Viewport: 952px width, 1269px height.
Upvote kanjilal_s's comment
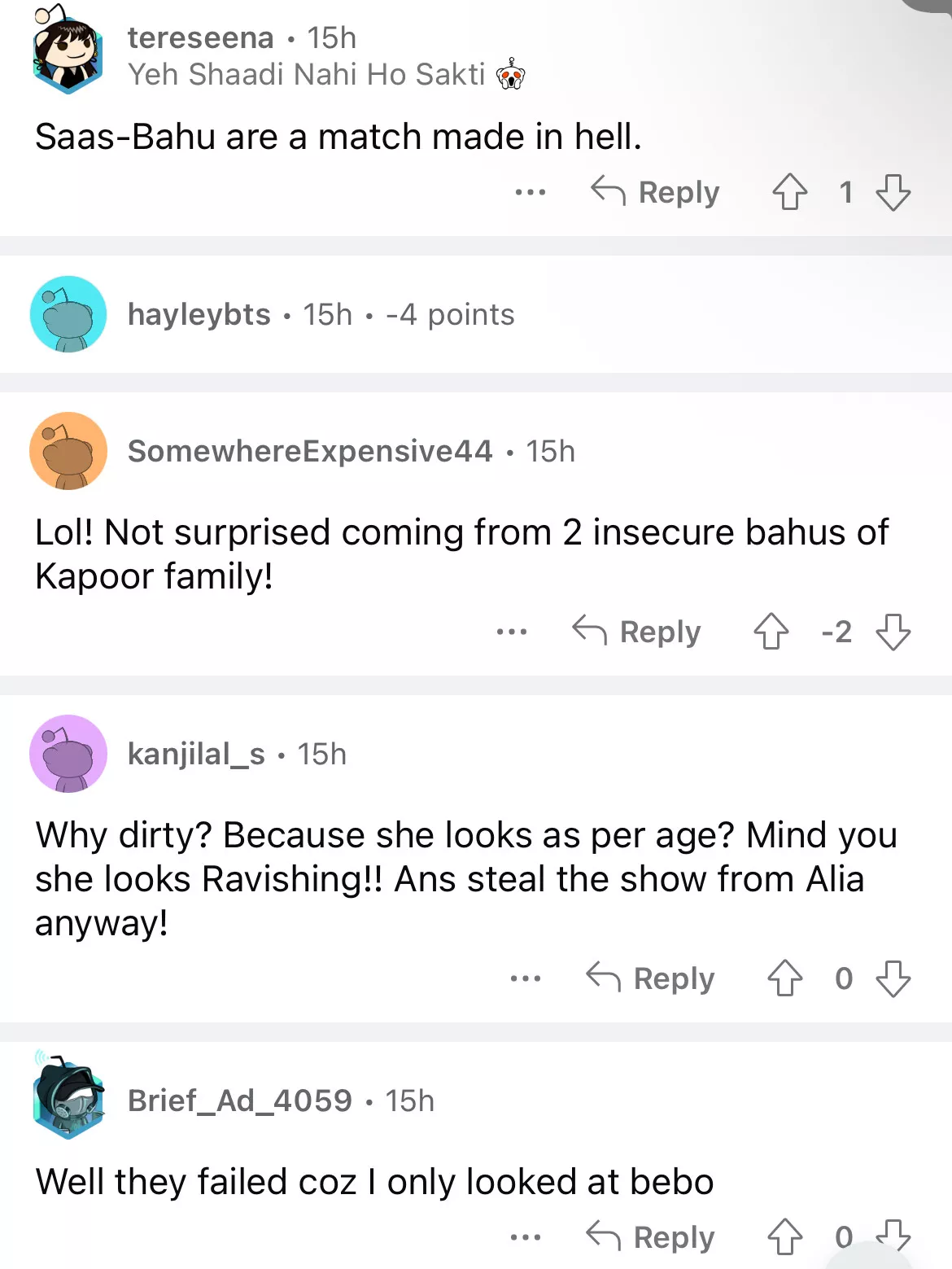[784, 978]
